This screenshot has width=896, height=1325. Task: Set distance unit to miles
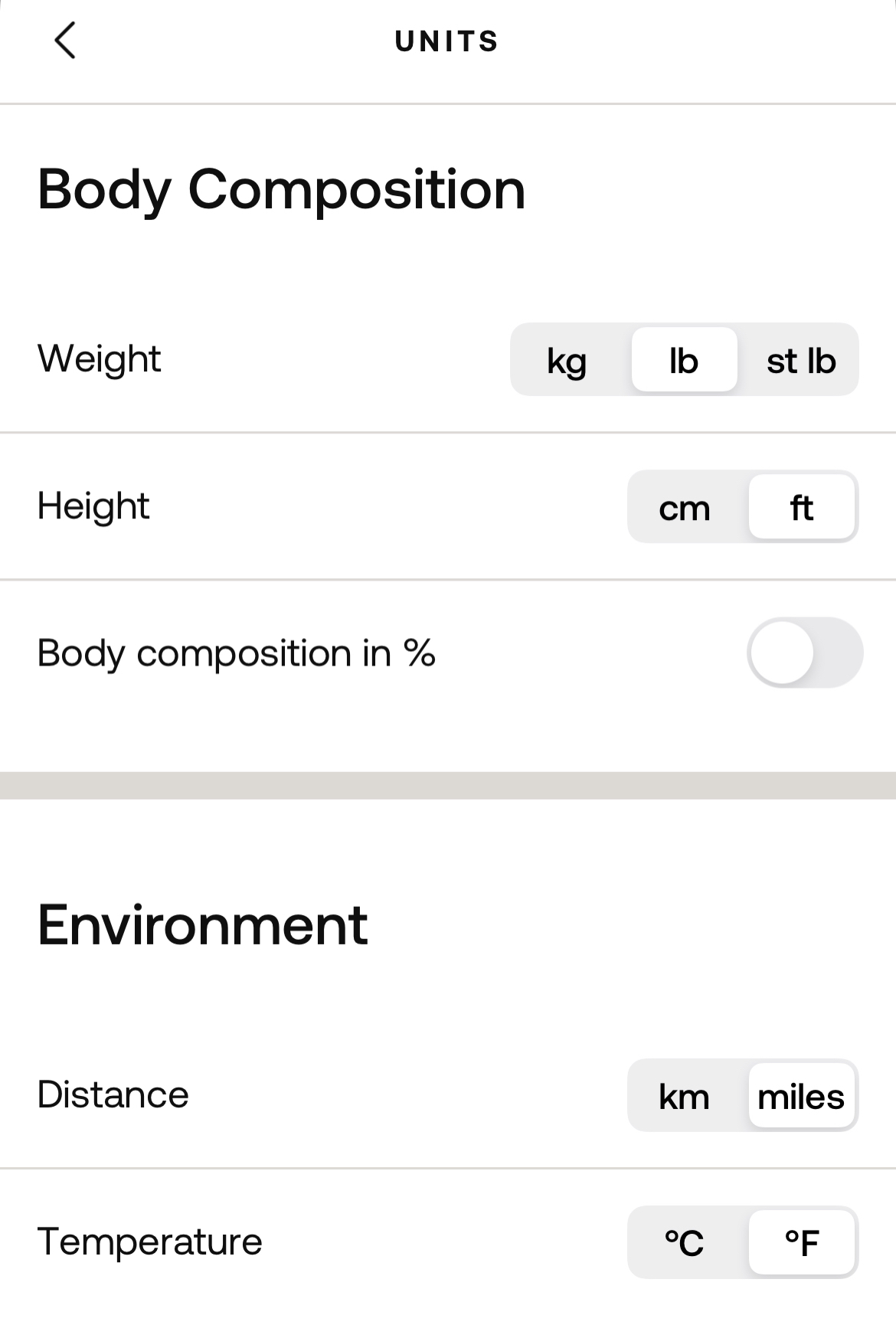click(x=800, y=1096)
